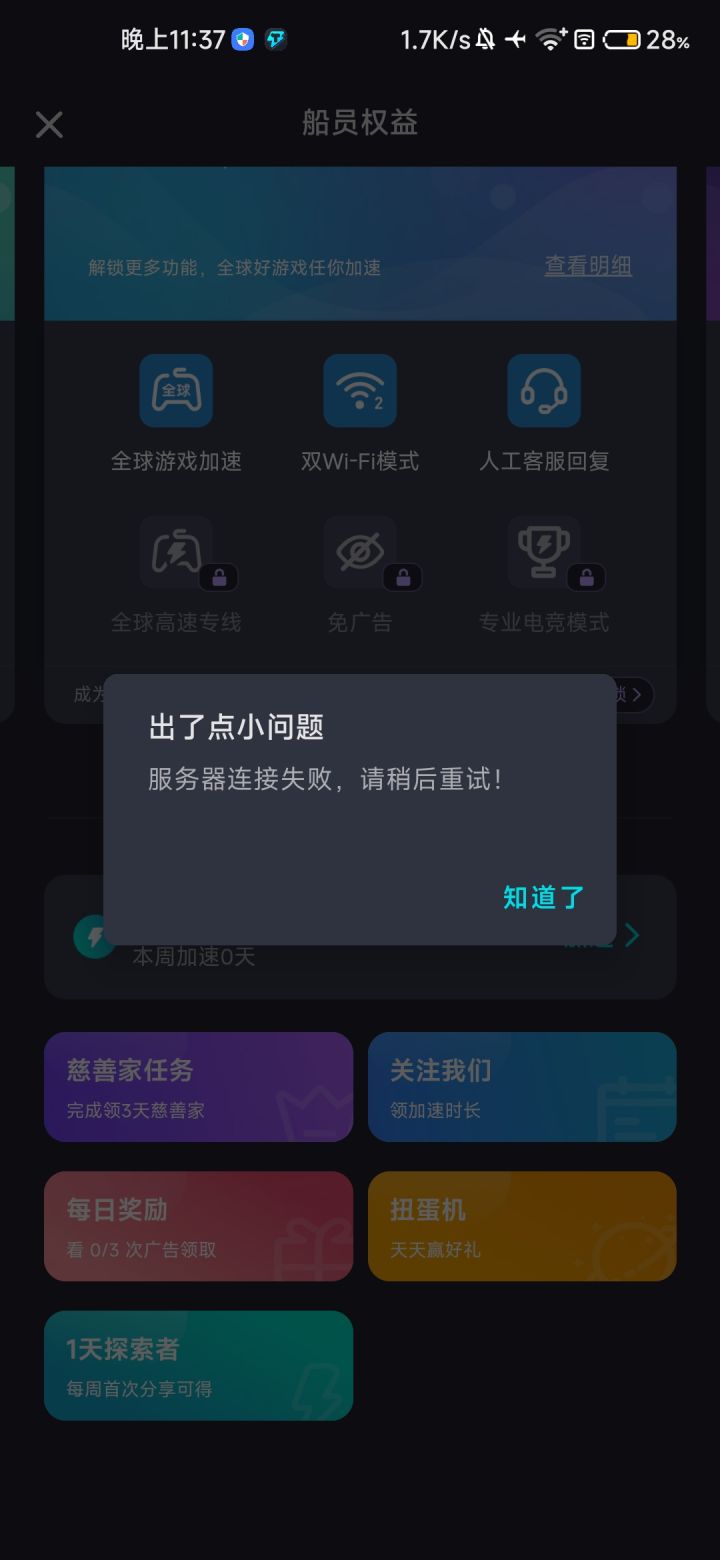Tap the 双Wi-Fi模式 Wi-Fi icon

tap(358, 390)
